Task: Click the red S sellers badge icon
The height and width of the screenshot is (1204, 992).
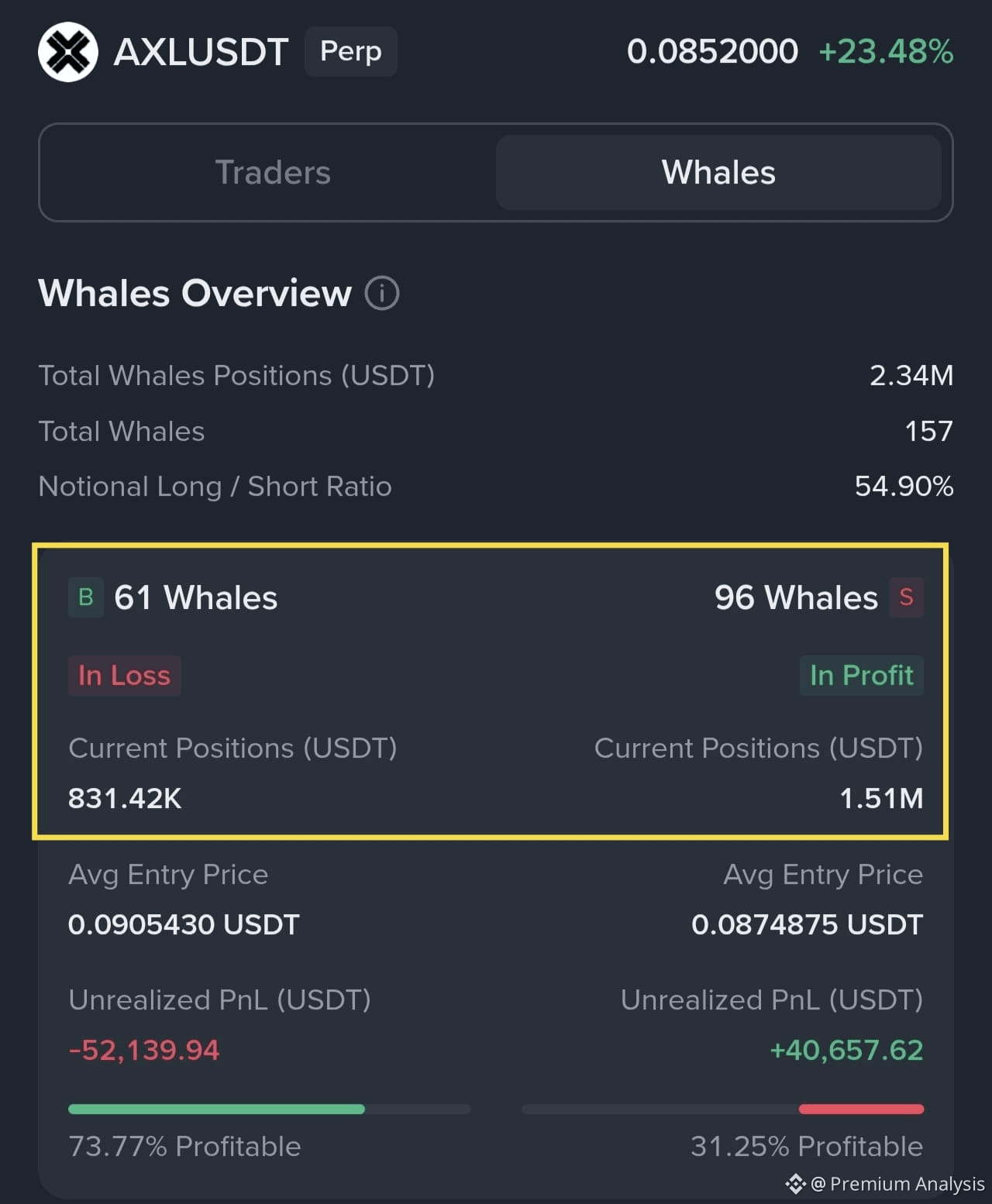Action: click(905, 597)
